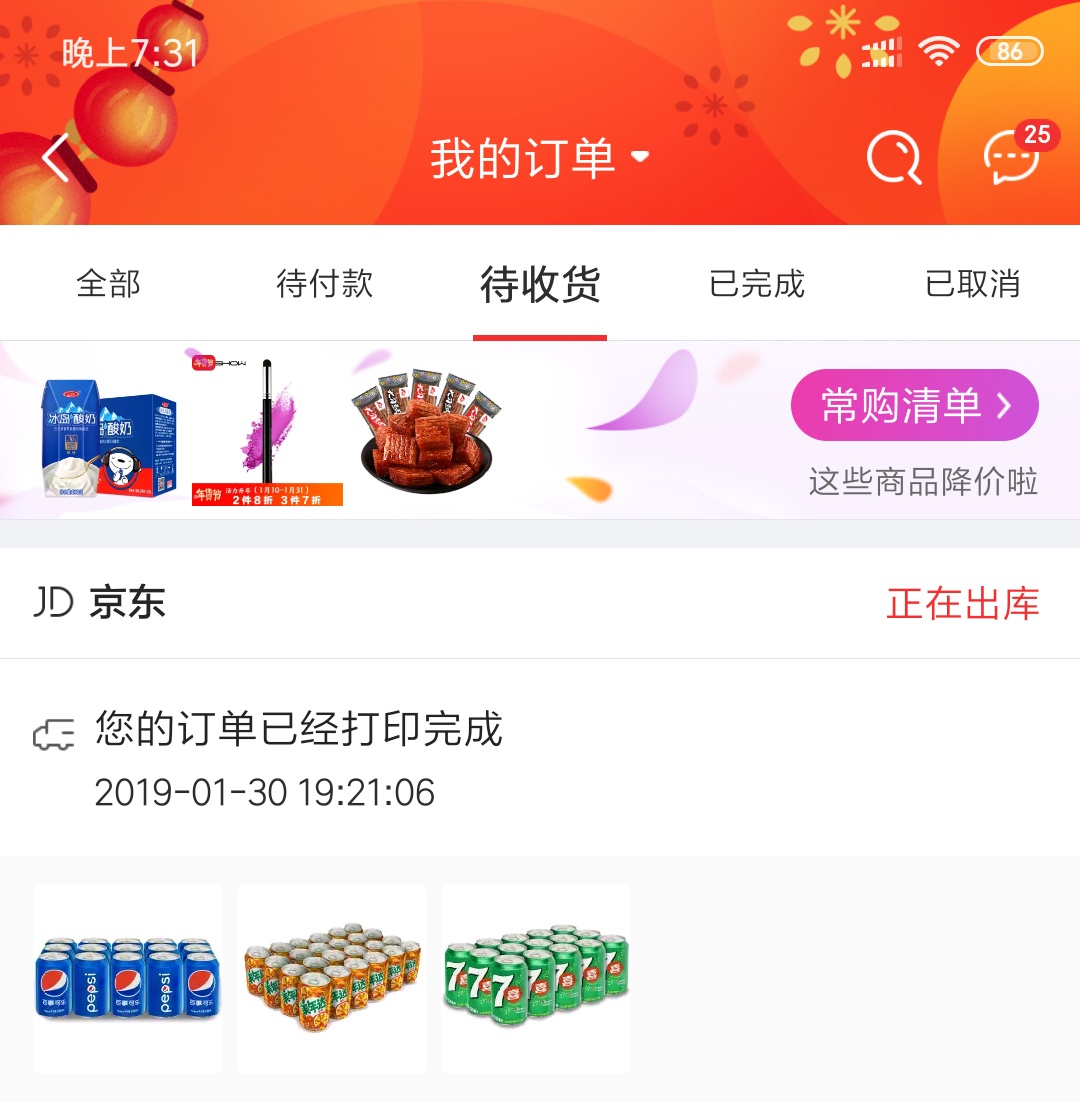Viewport: 1080px width, 1103px height.
Task: Open the orange soda cans thumbnail
Action: click(332, 978)
